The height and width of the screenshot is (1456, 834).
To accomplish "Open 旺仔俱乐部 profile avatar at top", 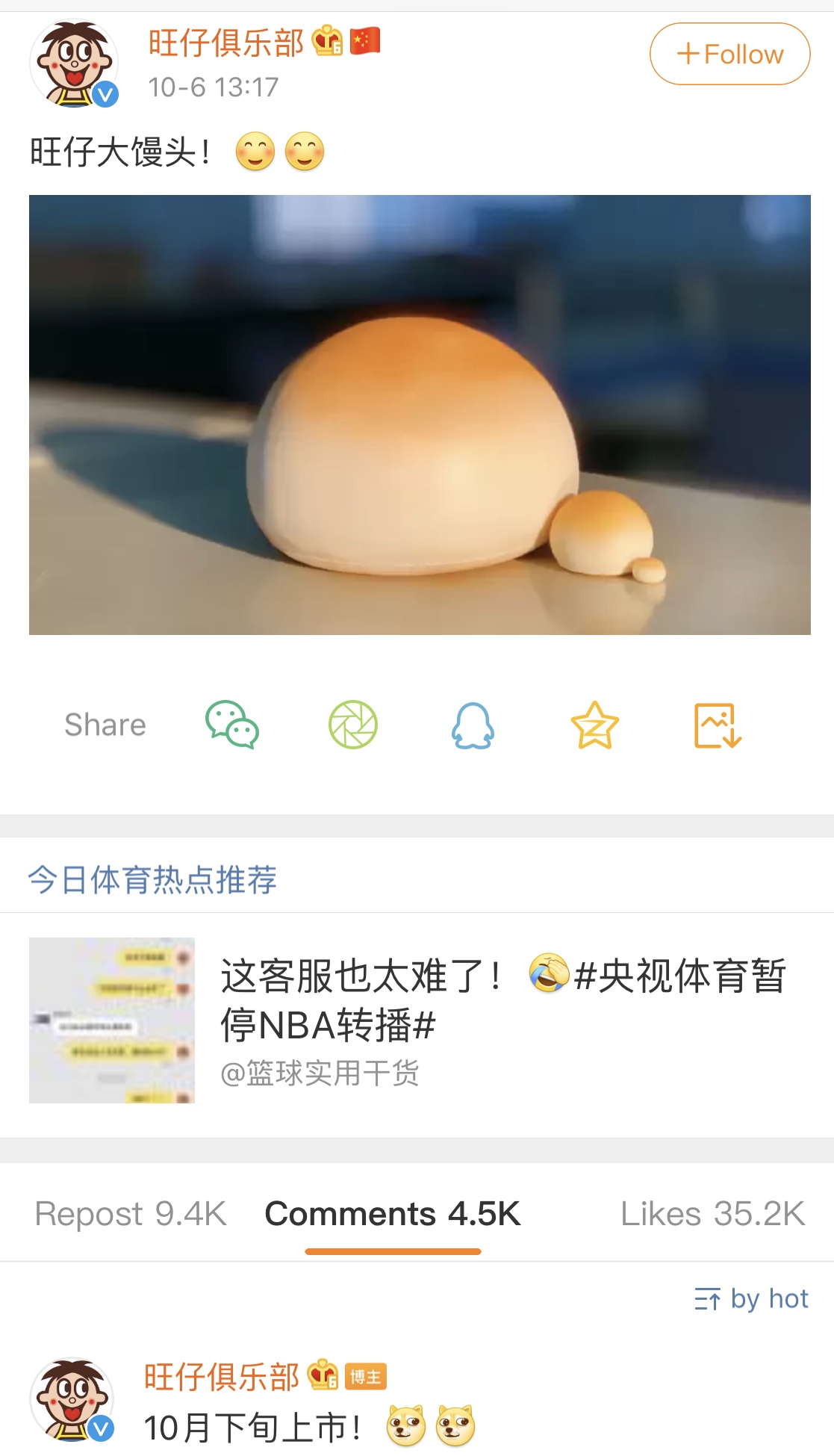I will tap(74, 63).
